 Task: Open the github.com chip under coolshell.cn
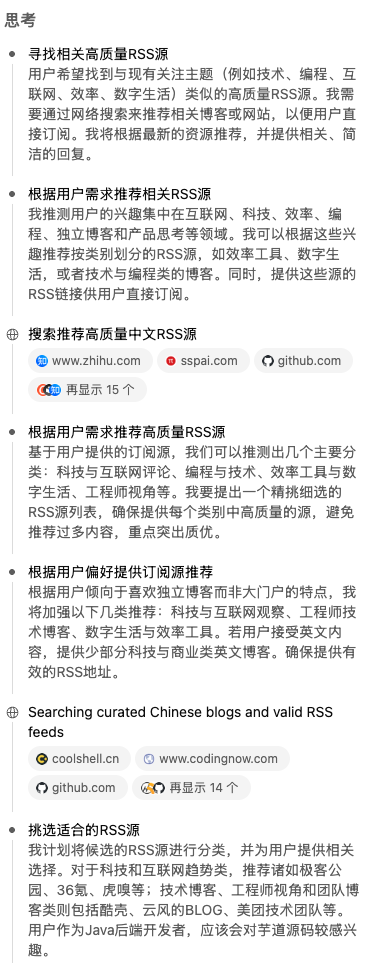point(78,787)
